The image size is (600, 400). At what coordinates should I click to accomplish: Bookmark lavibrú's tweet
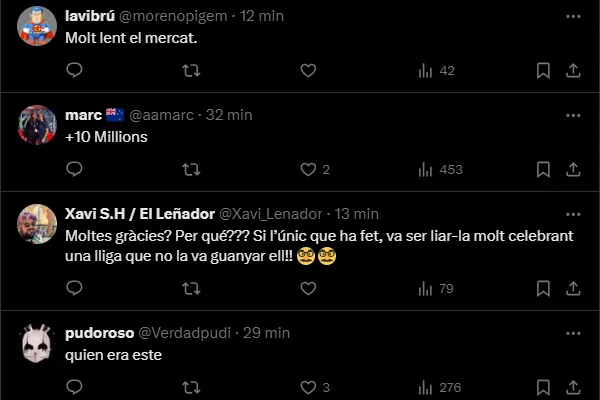tap(543, 70)
